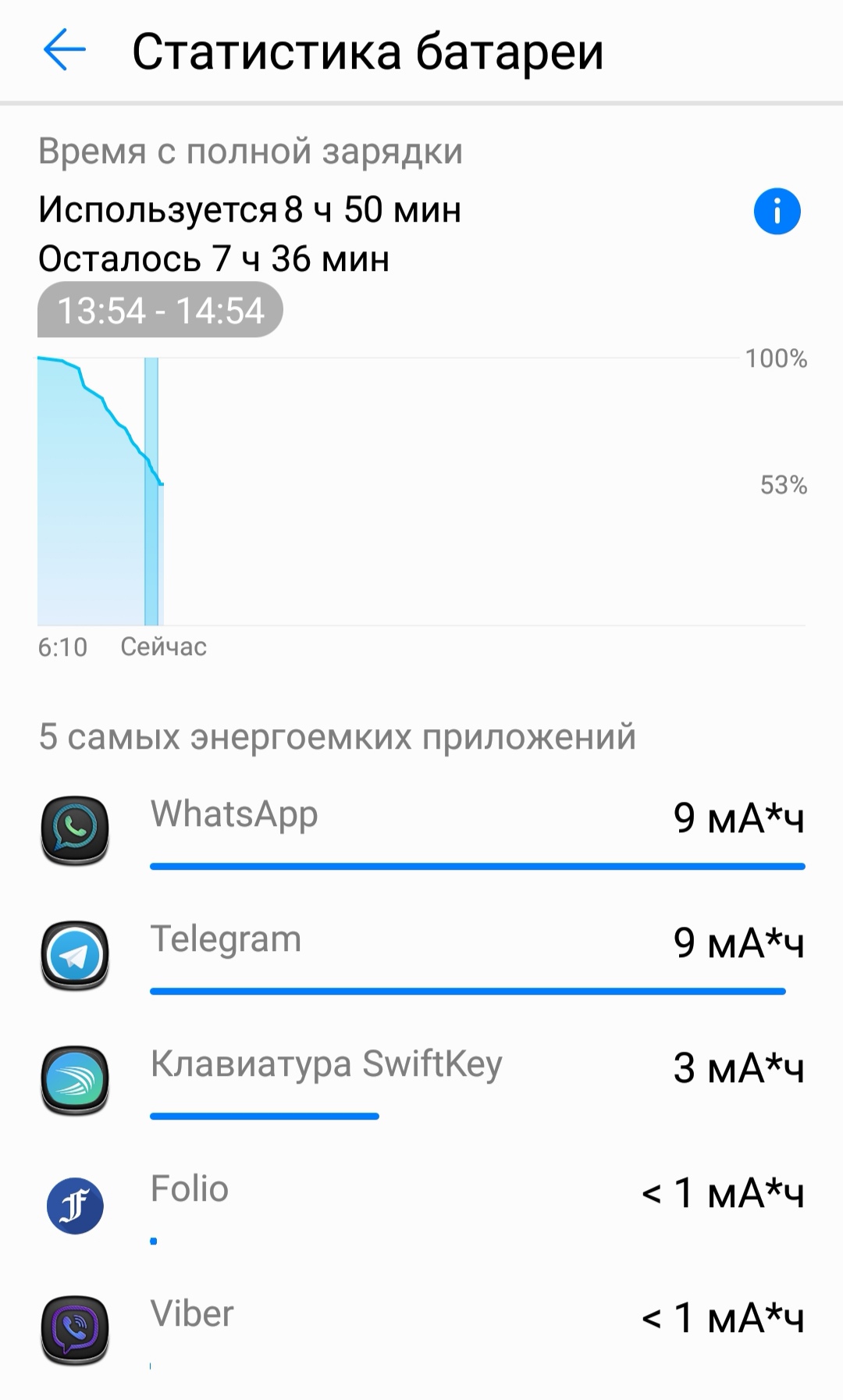
Task: Tap the highlighted 13:54 - 14:54 graph segment
Action: pos(151,492)
